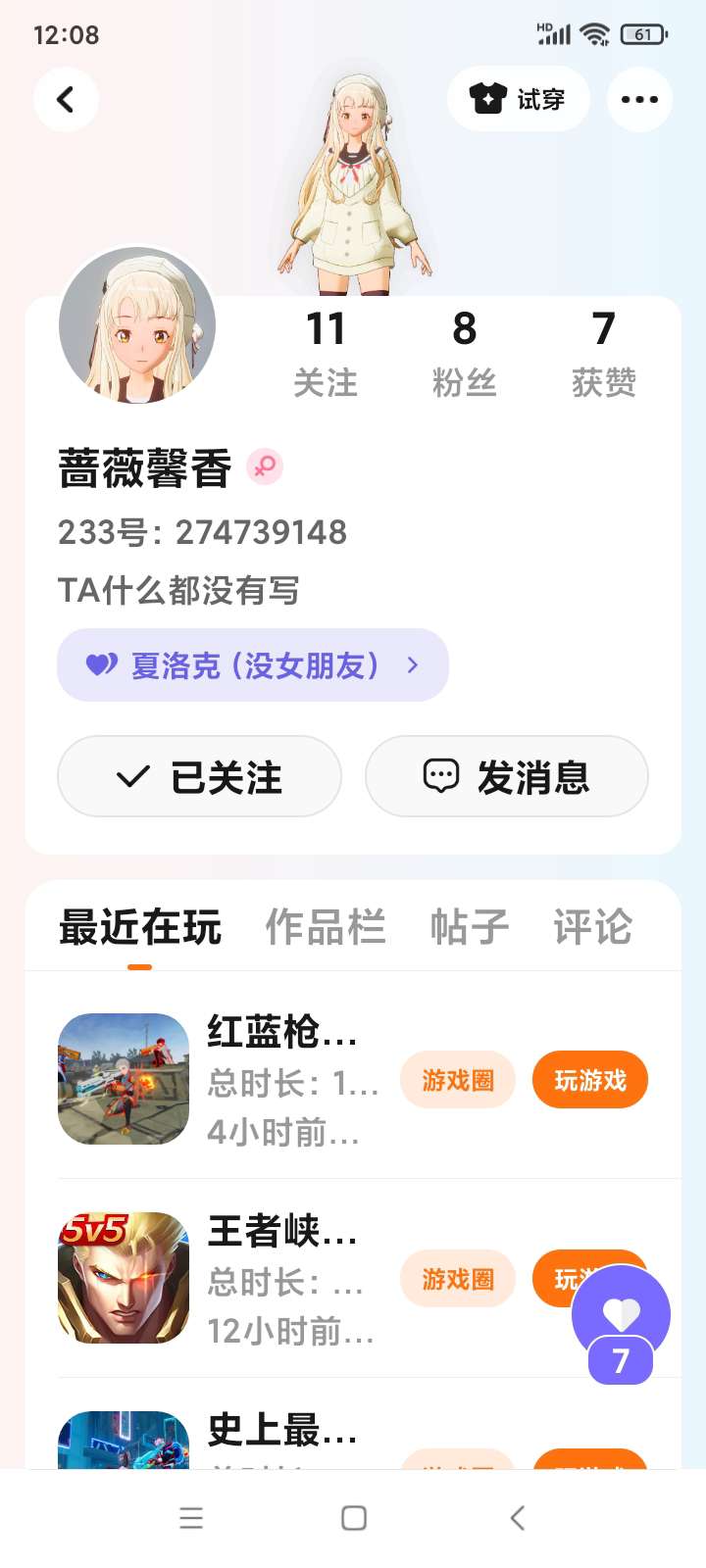Screen dimensions: 706x1568
Task: Switch to the 帖子 tab
Action: [470, 927]
